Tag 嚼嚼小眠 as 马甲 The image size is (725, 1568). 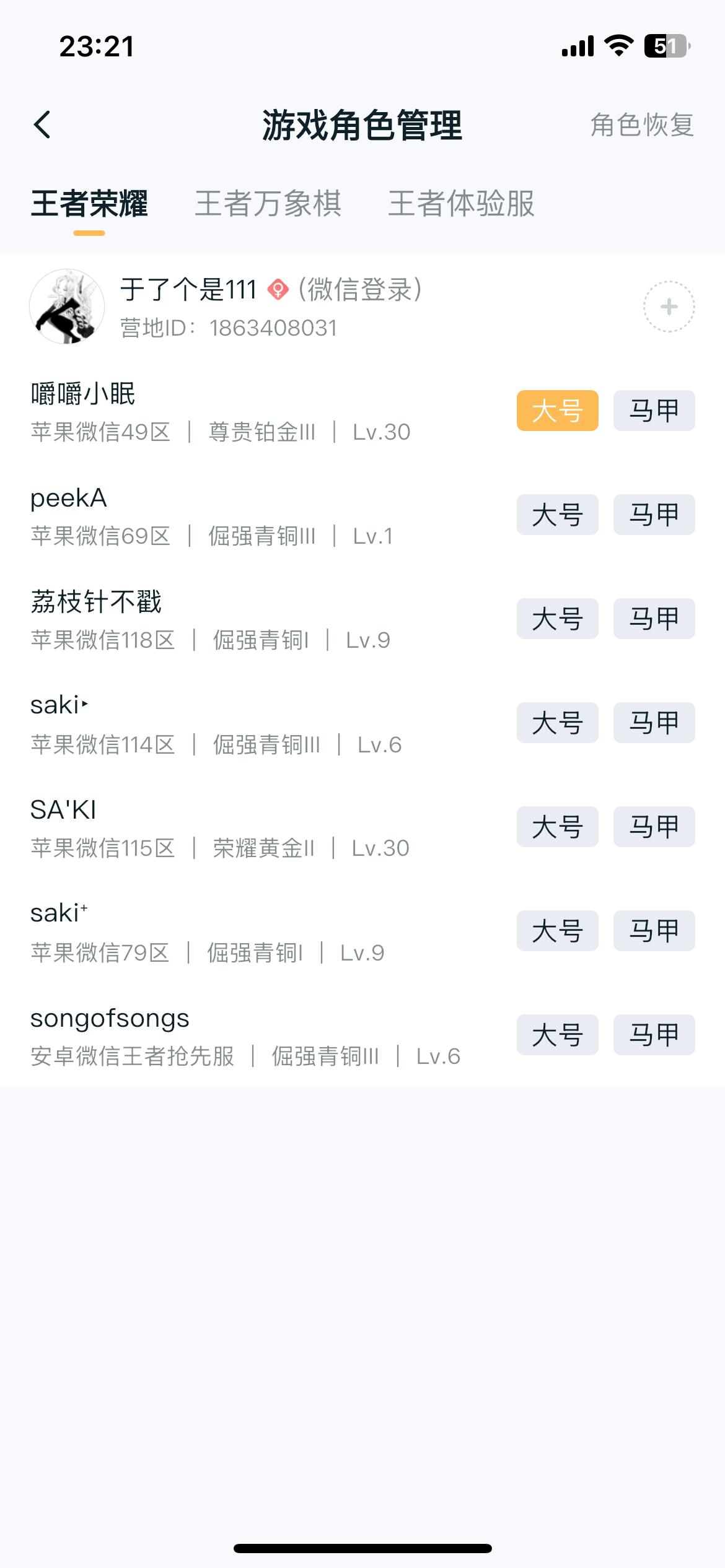point(654,410)
